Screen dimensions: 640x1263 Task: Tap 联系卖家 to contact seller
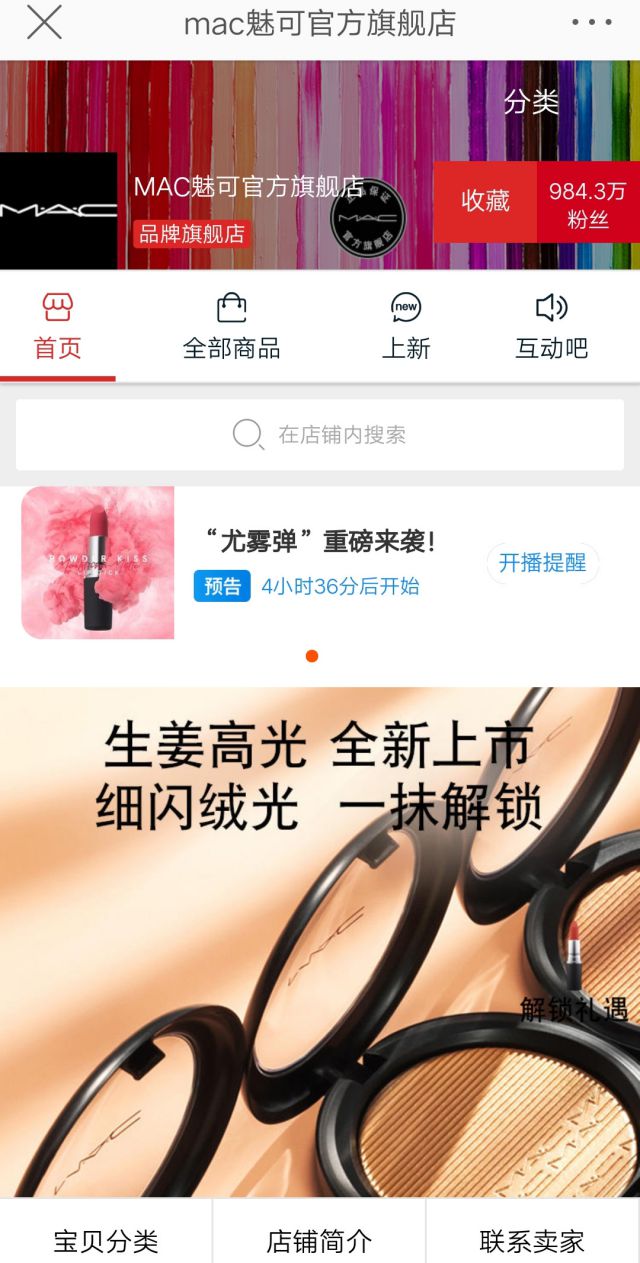[532, 1241]
